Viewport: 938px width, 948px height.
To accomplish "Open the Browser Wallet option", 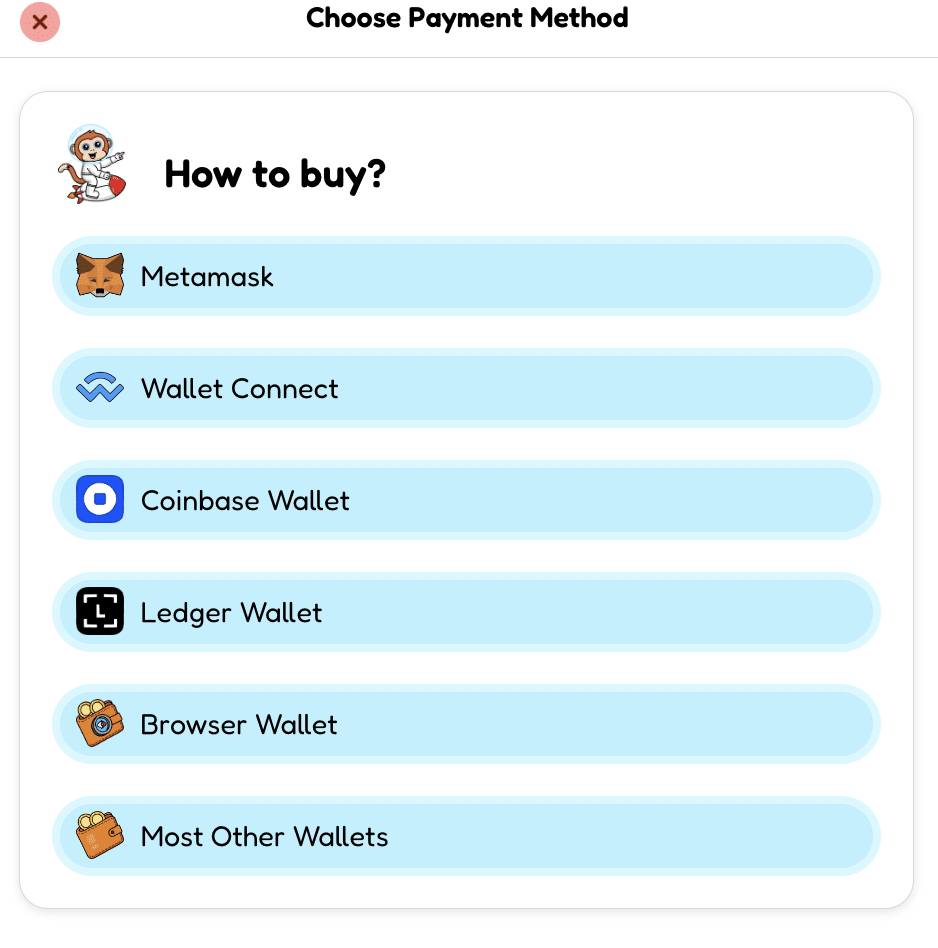I will [466, 724].
